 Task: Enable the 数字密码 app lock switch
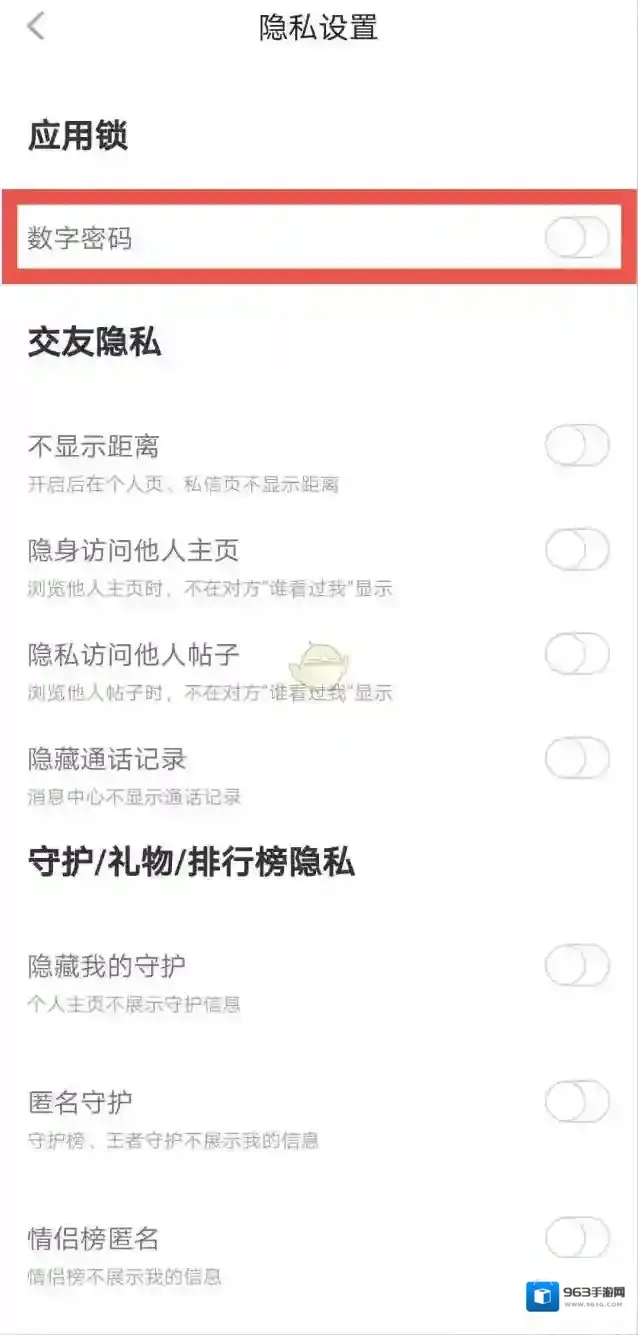click(577, 239)
